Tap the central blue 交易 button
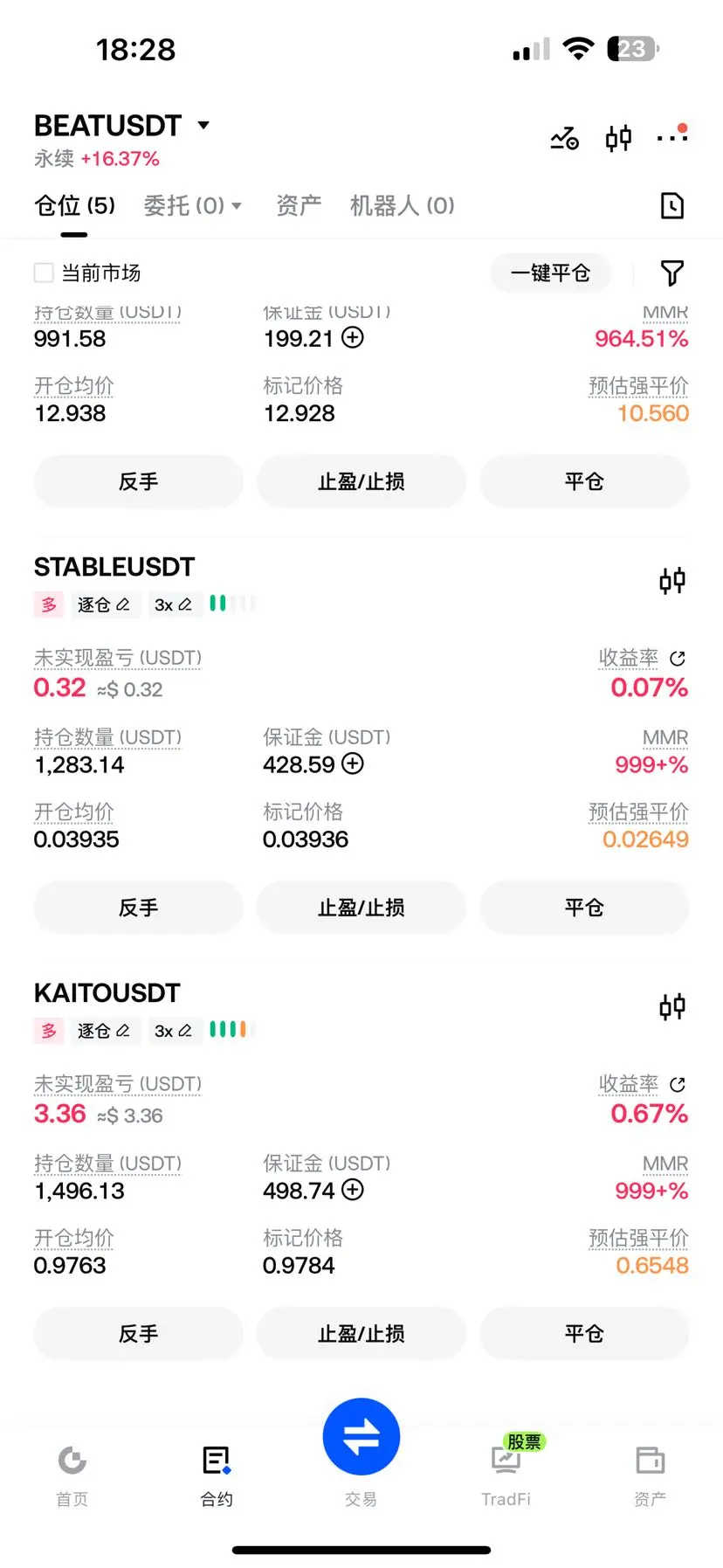Image resolution: width=723 pixels, height=1568 pixels. [361, 1437]
